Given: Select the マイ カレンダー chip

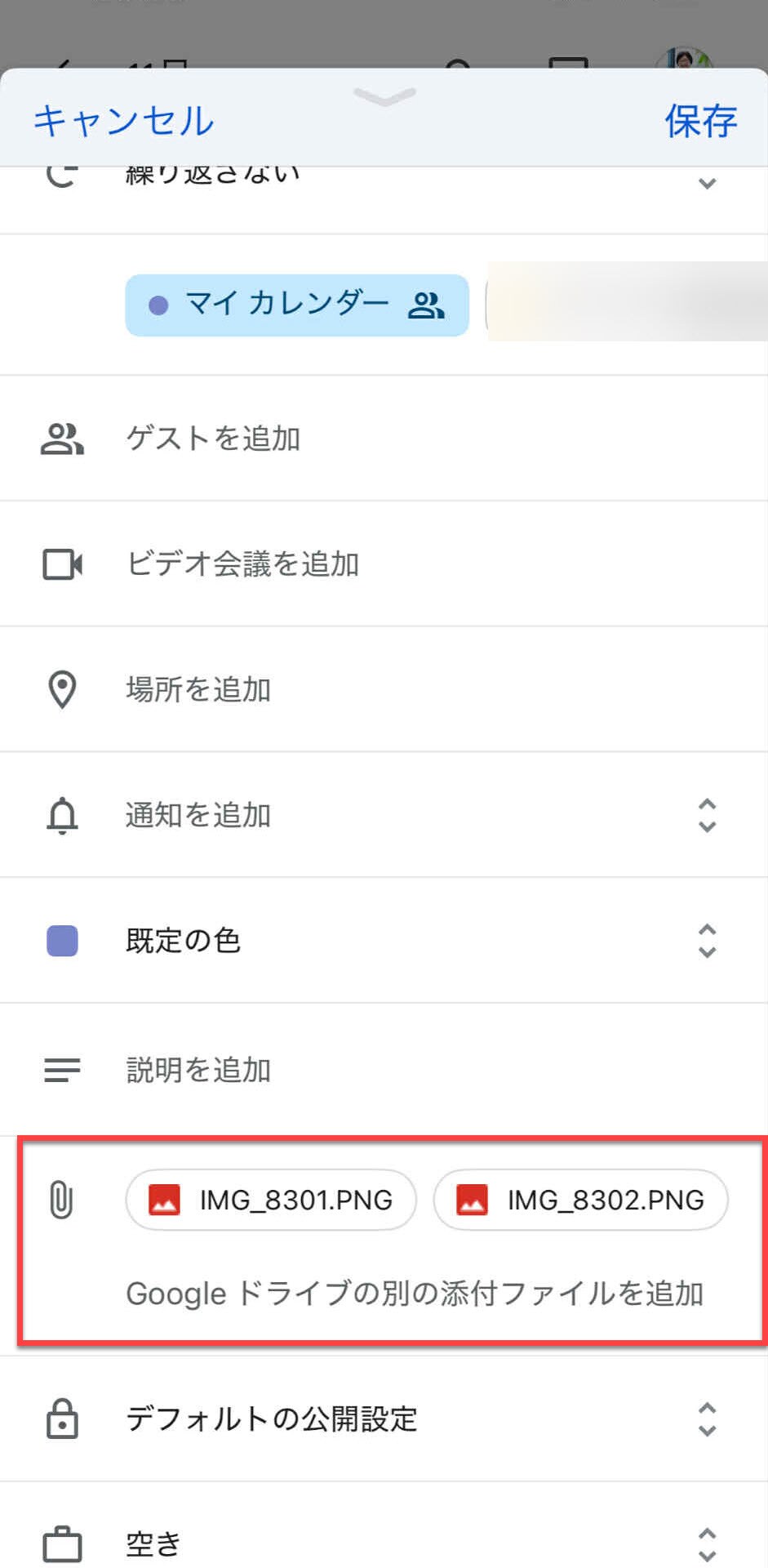Looking at the screenshot, I should pyautogui.click(x=296, y=305).
